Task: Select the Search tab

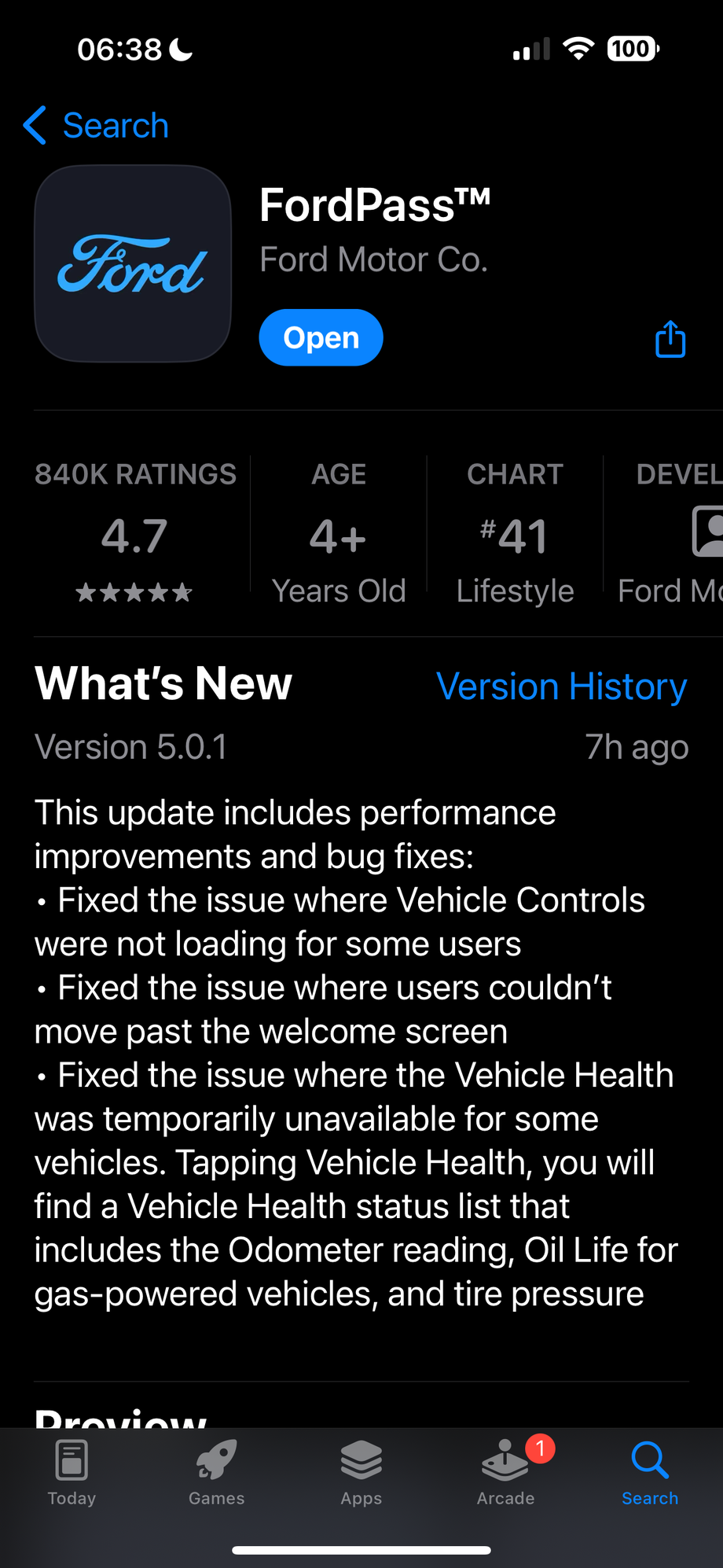Action: click(x=650, y=1472)
